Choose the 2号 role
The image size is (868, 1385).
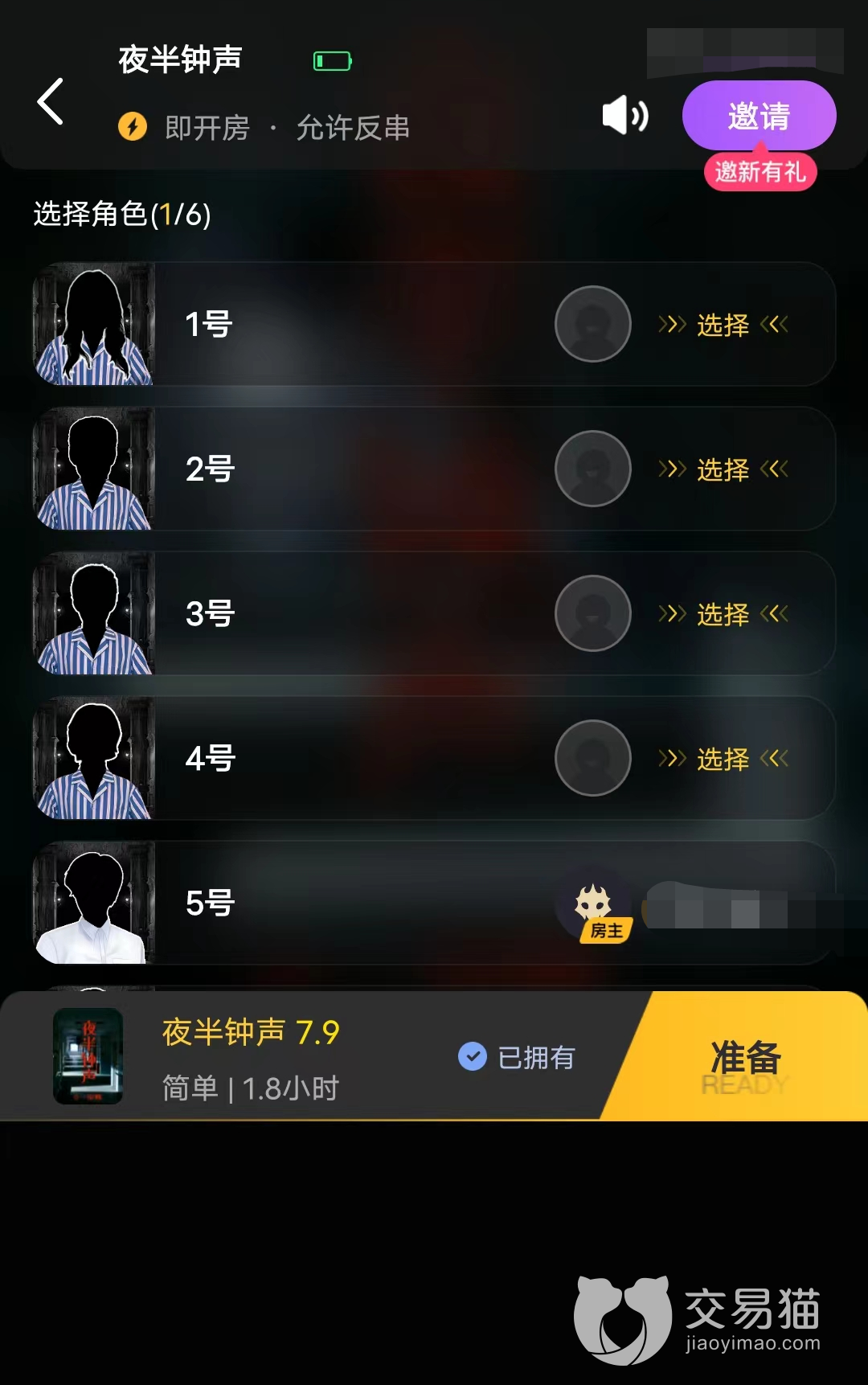[x=723, y=469]
